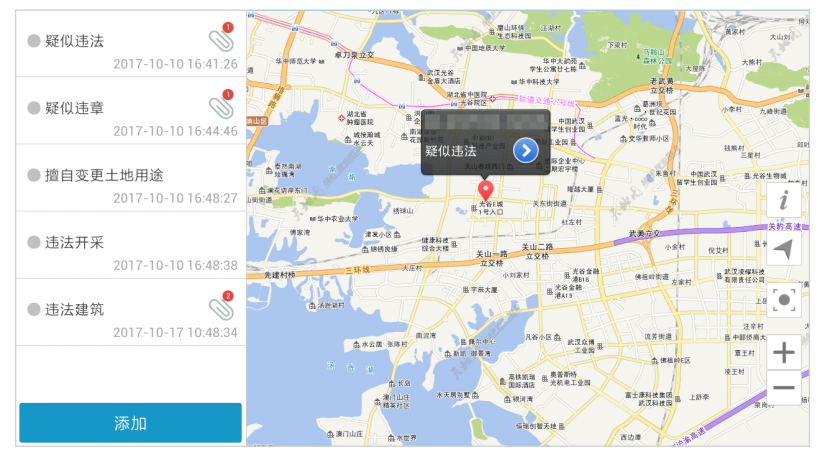The width and height of the screenshot is (825, 455).
Task: Zoom out of the map
Action: (x=784, y=388)
